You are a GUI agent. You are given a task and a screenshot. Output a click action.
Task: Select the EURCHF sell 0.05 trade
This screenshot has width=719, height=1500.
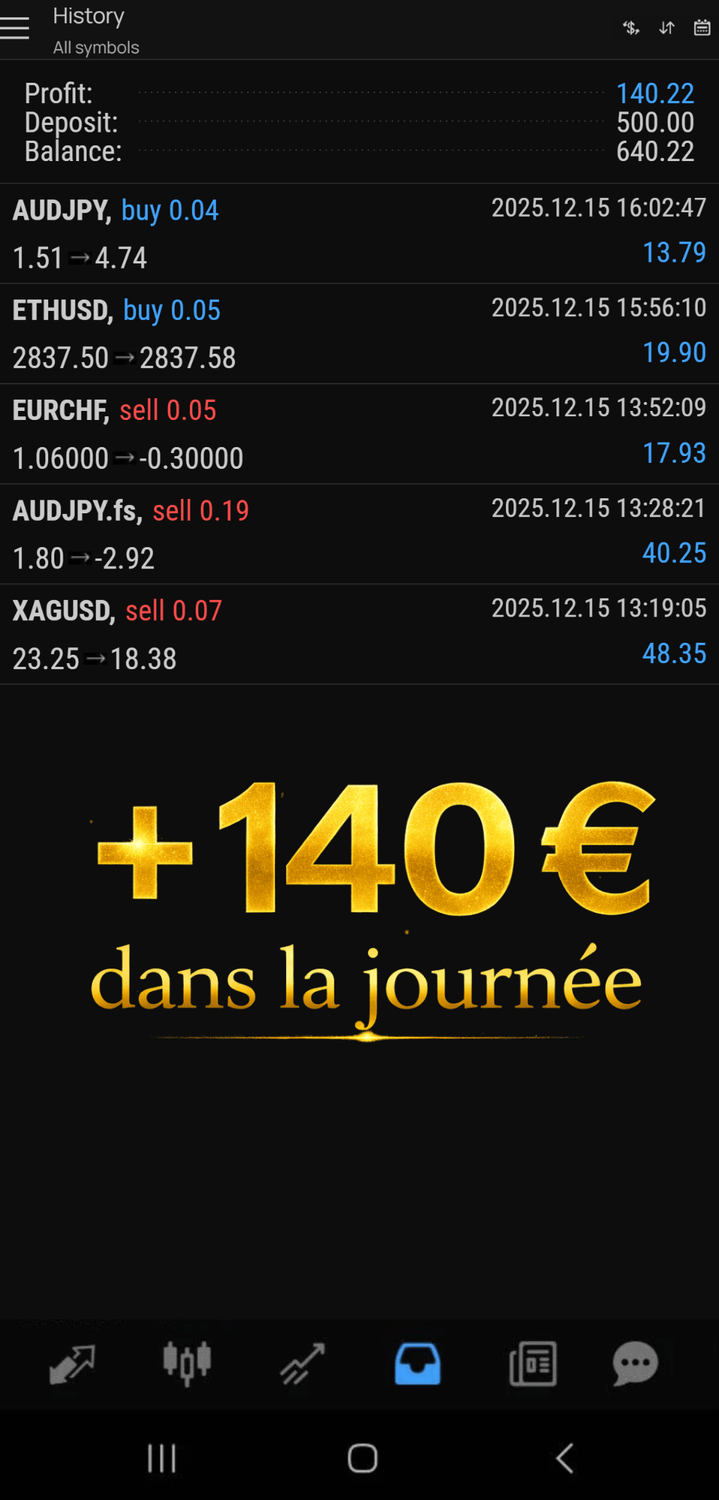(359, 433)
